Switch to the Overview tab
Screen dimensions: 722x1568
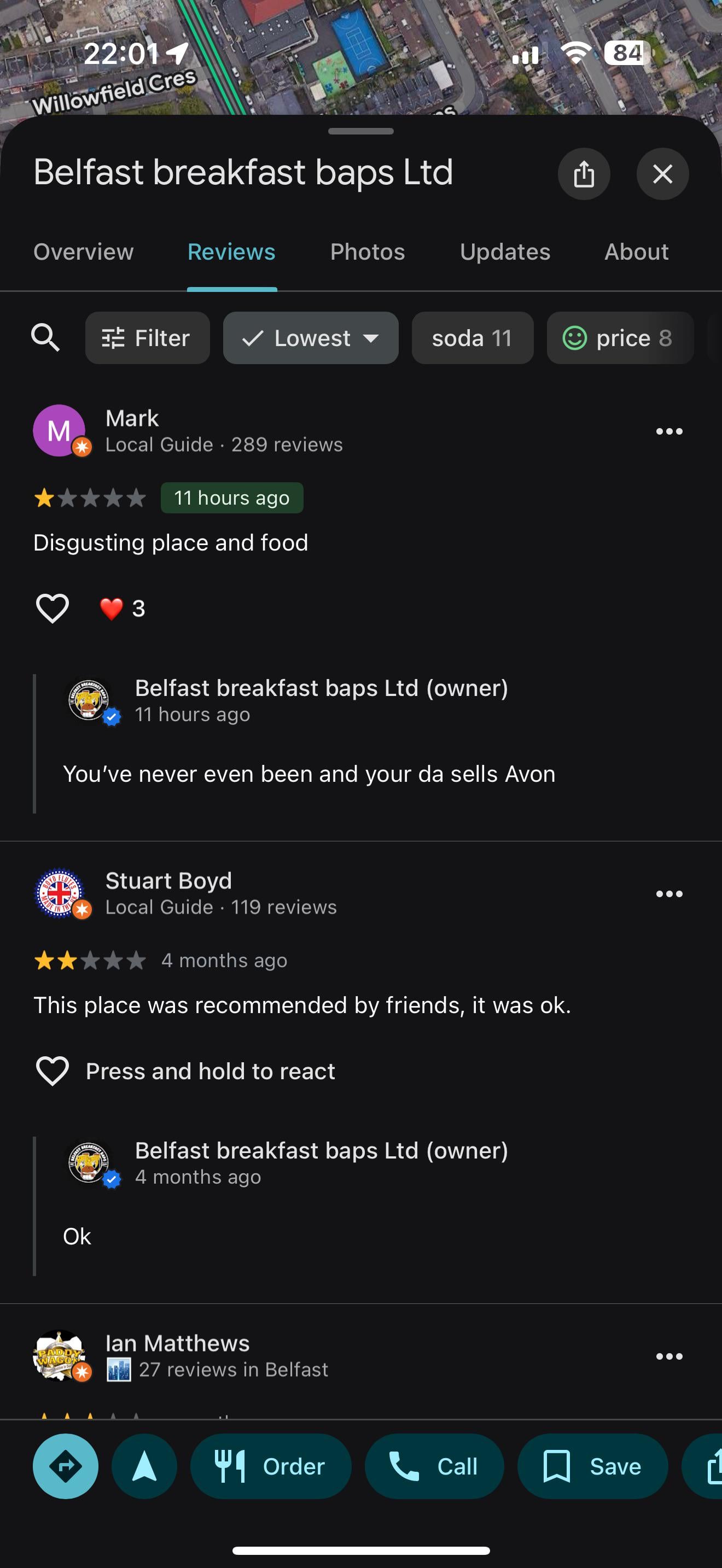(x=83, y=252)
